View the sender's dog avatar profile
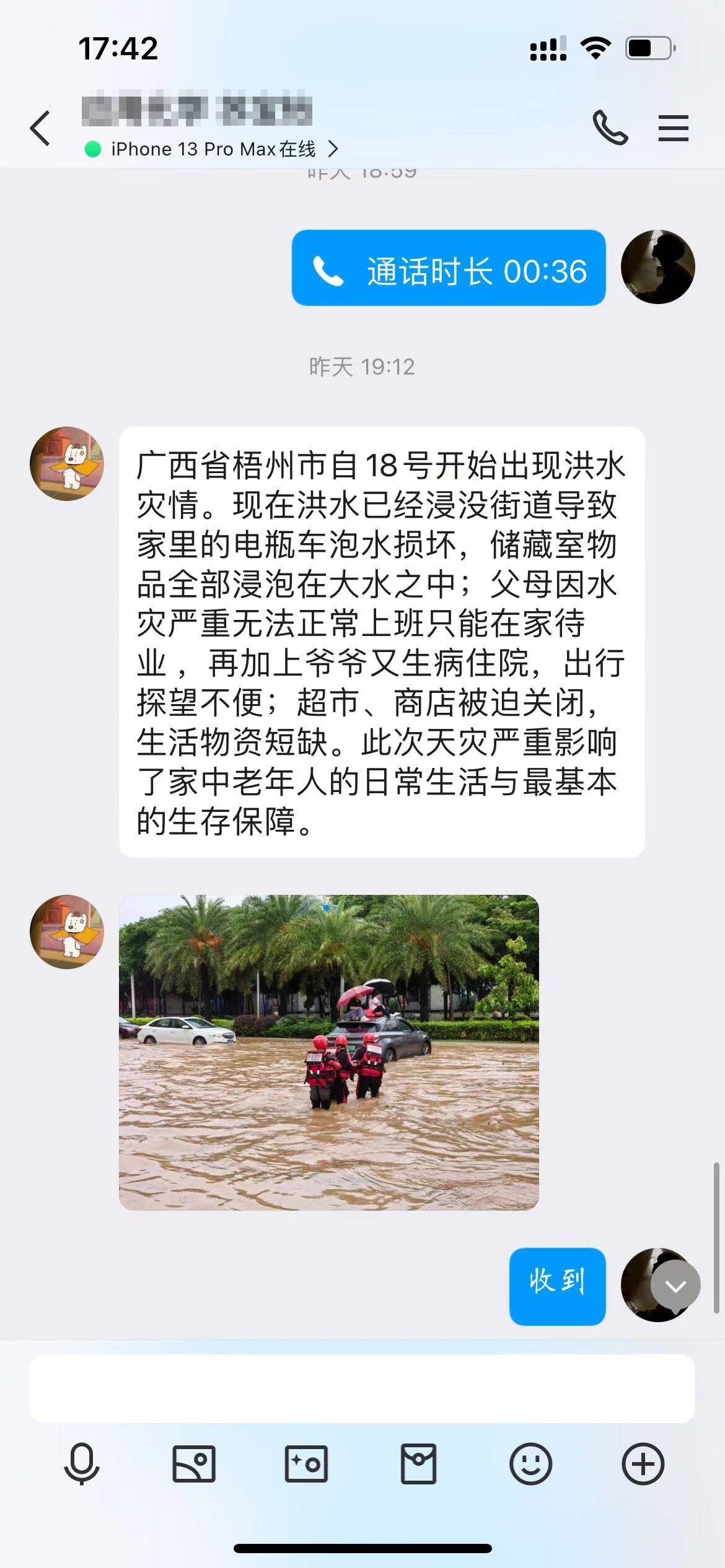The image size is (725, 1568). (x=67, y=464)
